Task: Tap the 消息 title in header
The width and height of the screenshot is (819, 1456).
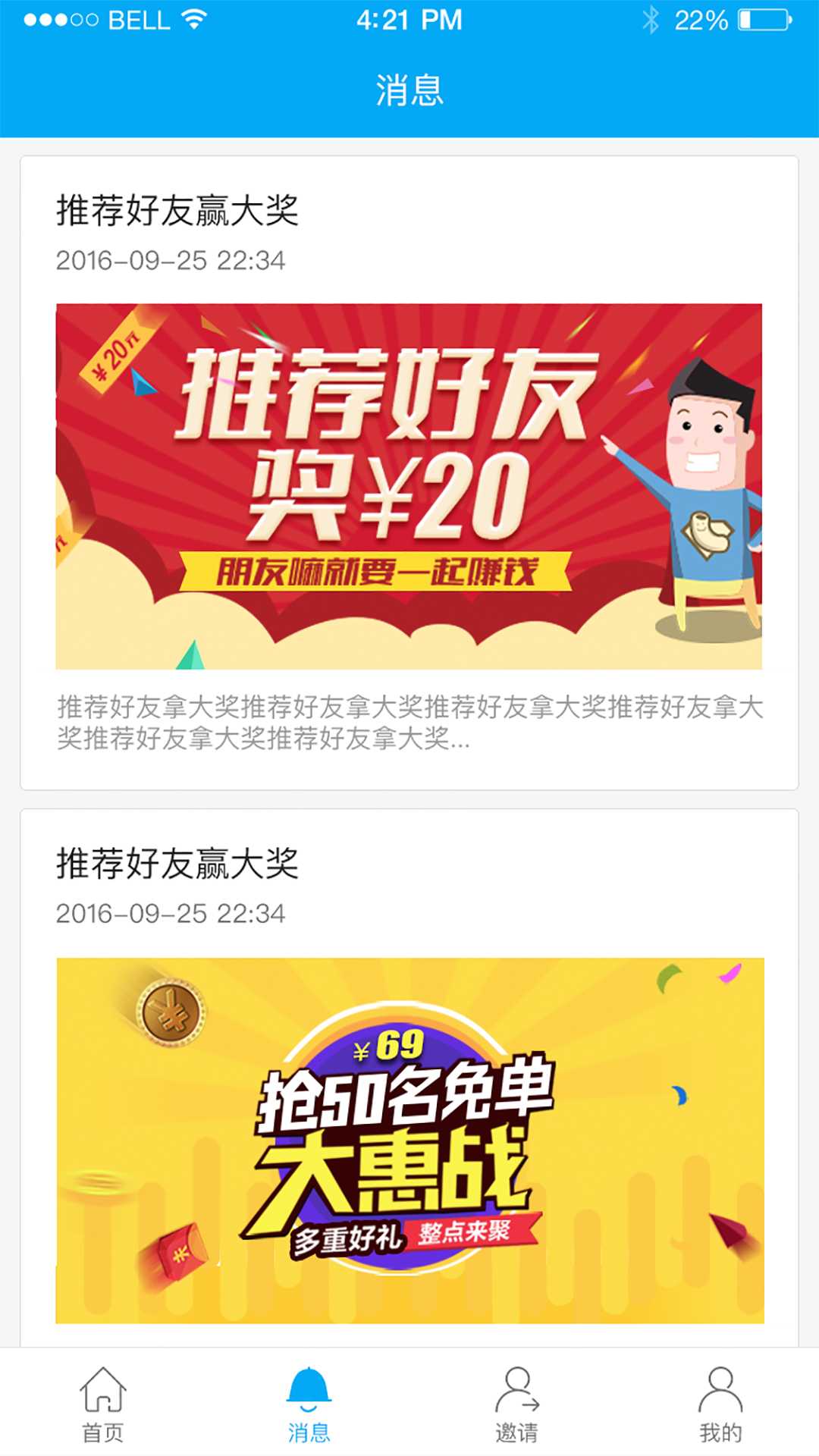Action: point(409,89)
